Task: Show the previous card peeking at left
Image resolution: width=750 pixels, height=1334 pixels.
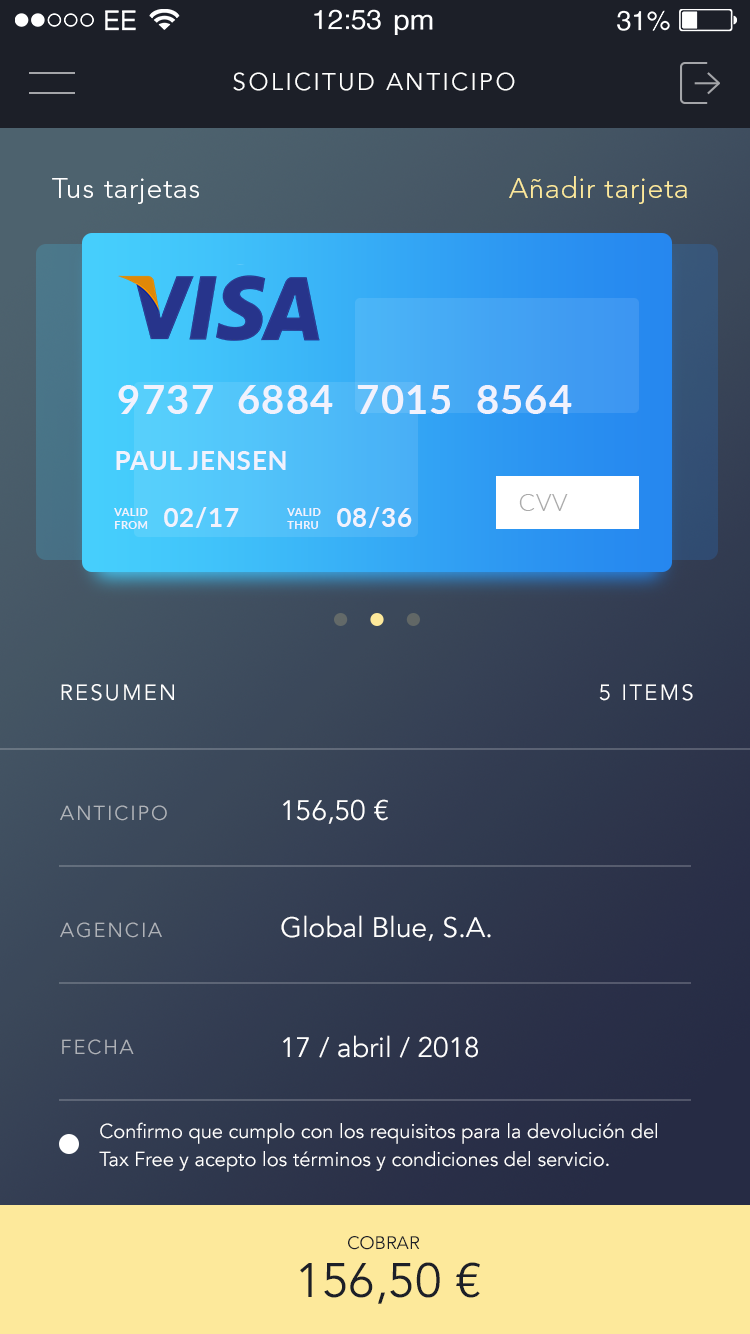Action: click(x=58, y=400)
